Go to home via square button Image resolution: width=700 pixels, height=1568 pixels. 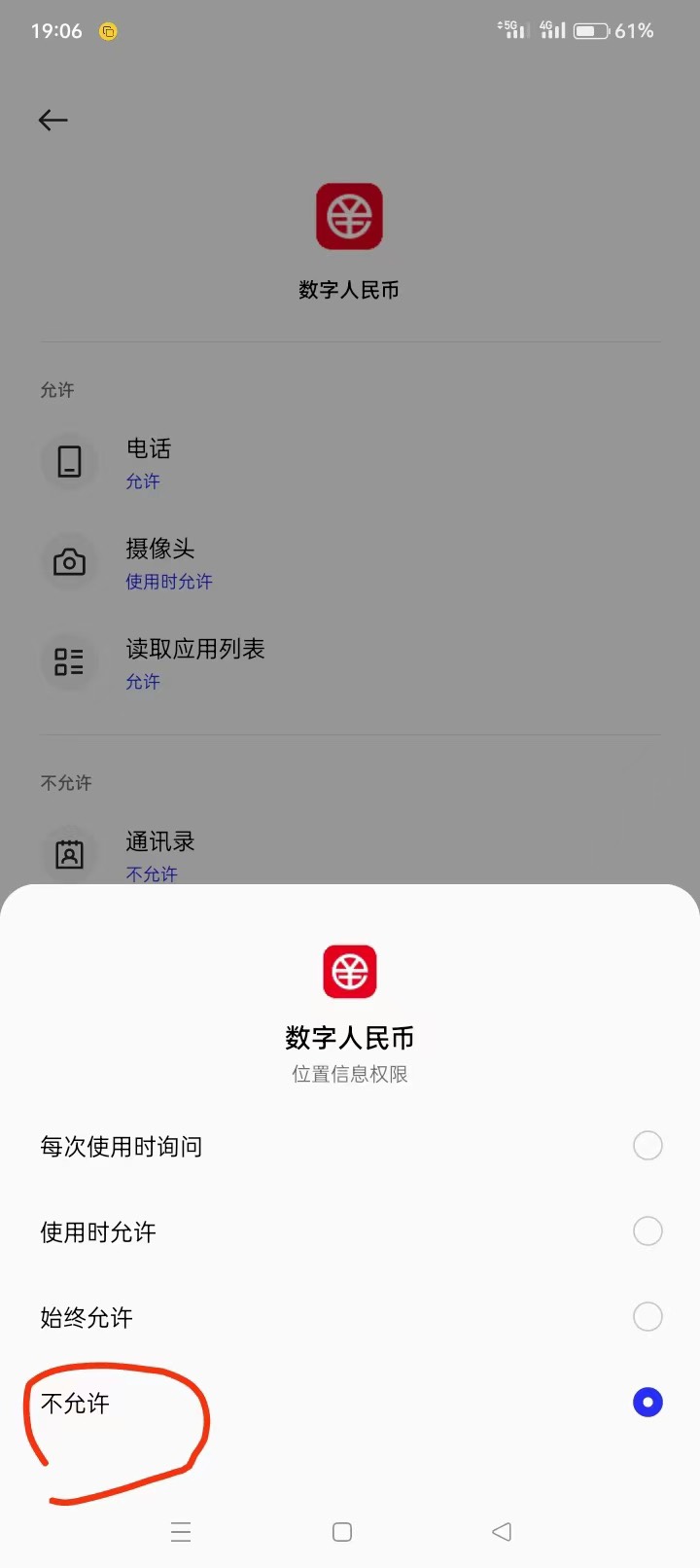(342, 1532)
